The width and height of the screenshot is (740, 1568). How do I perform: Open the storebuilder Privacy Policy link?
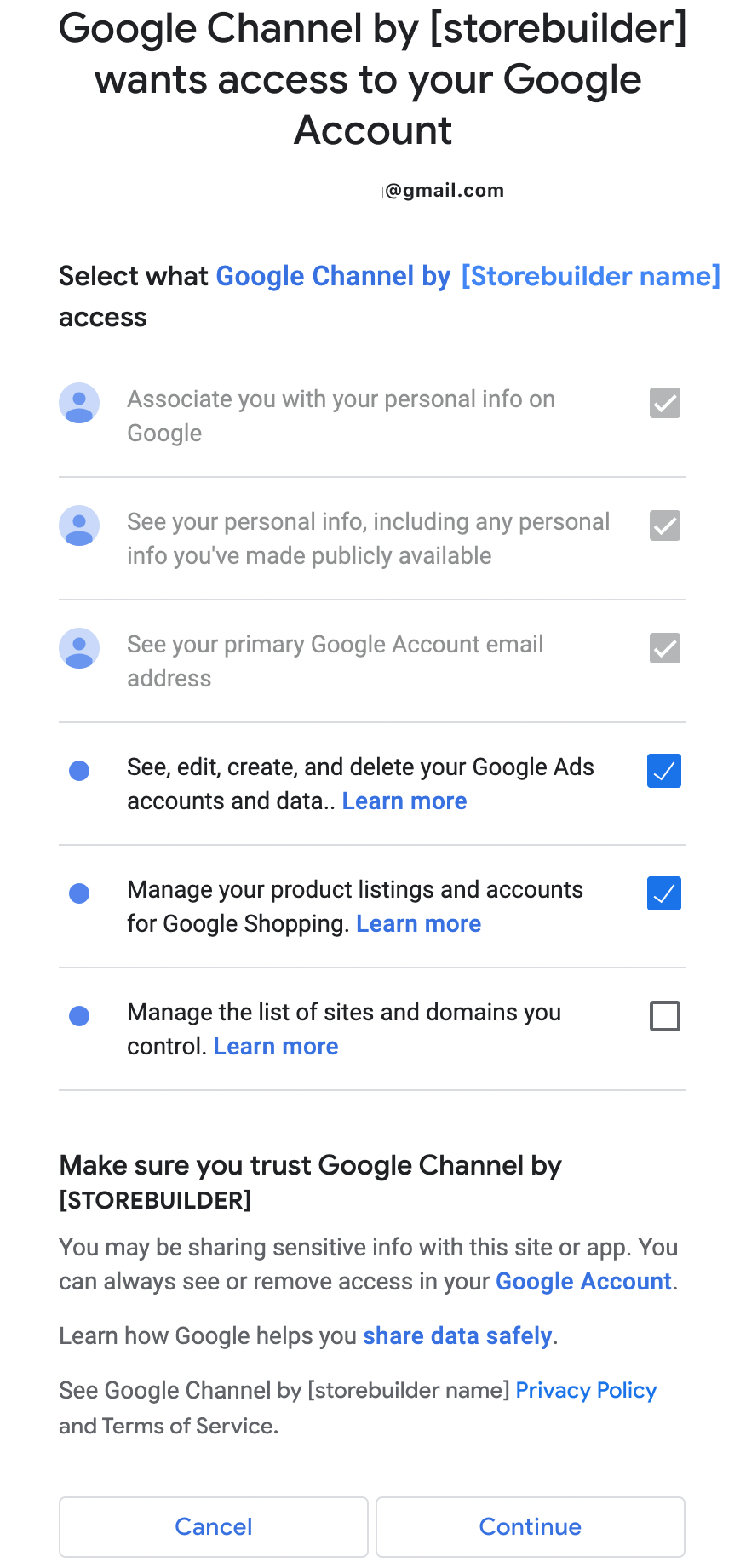point(585,1390)
